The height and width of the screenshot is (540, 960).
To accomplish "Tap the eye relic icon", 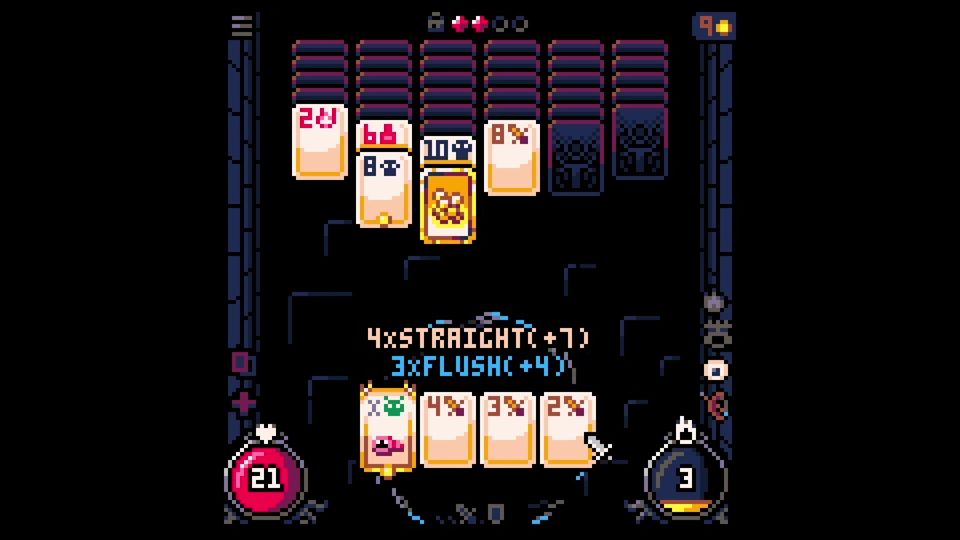I will (716, 370).
